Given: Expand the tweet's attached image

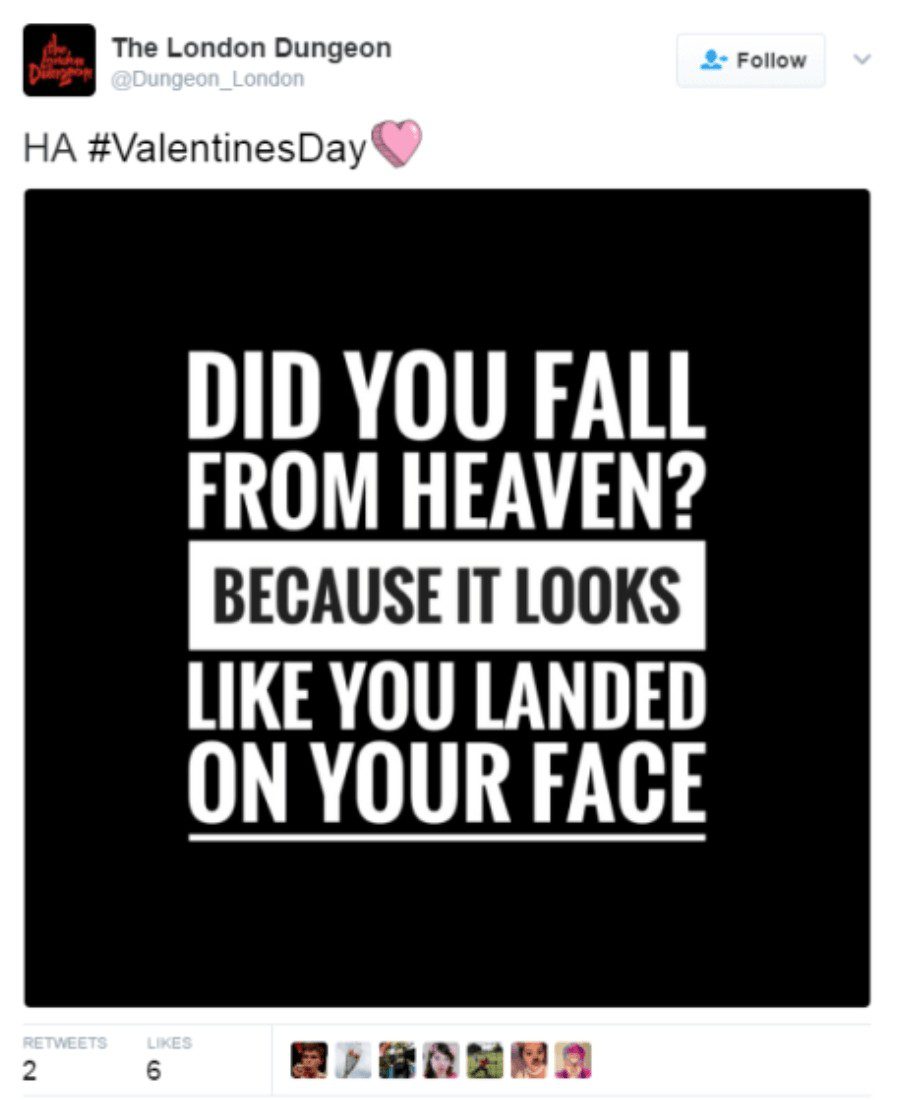Looking at the screenshot, I should tap(447, 597).
